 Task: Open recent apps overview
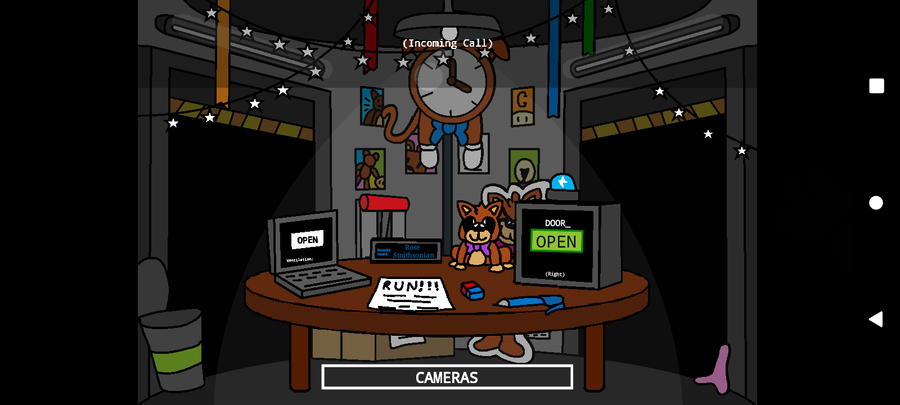click(x=876, y=86)
